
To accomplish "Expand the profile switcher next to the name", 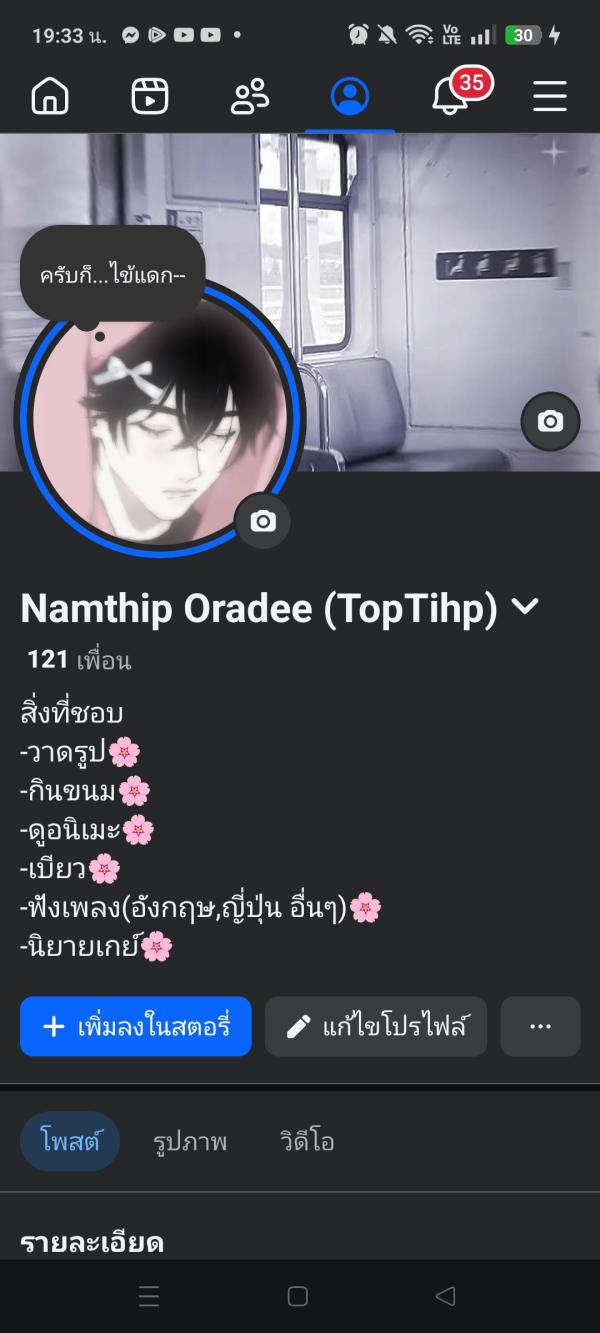I will [x=525, y=607].
